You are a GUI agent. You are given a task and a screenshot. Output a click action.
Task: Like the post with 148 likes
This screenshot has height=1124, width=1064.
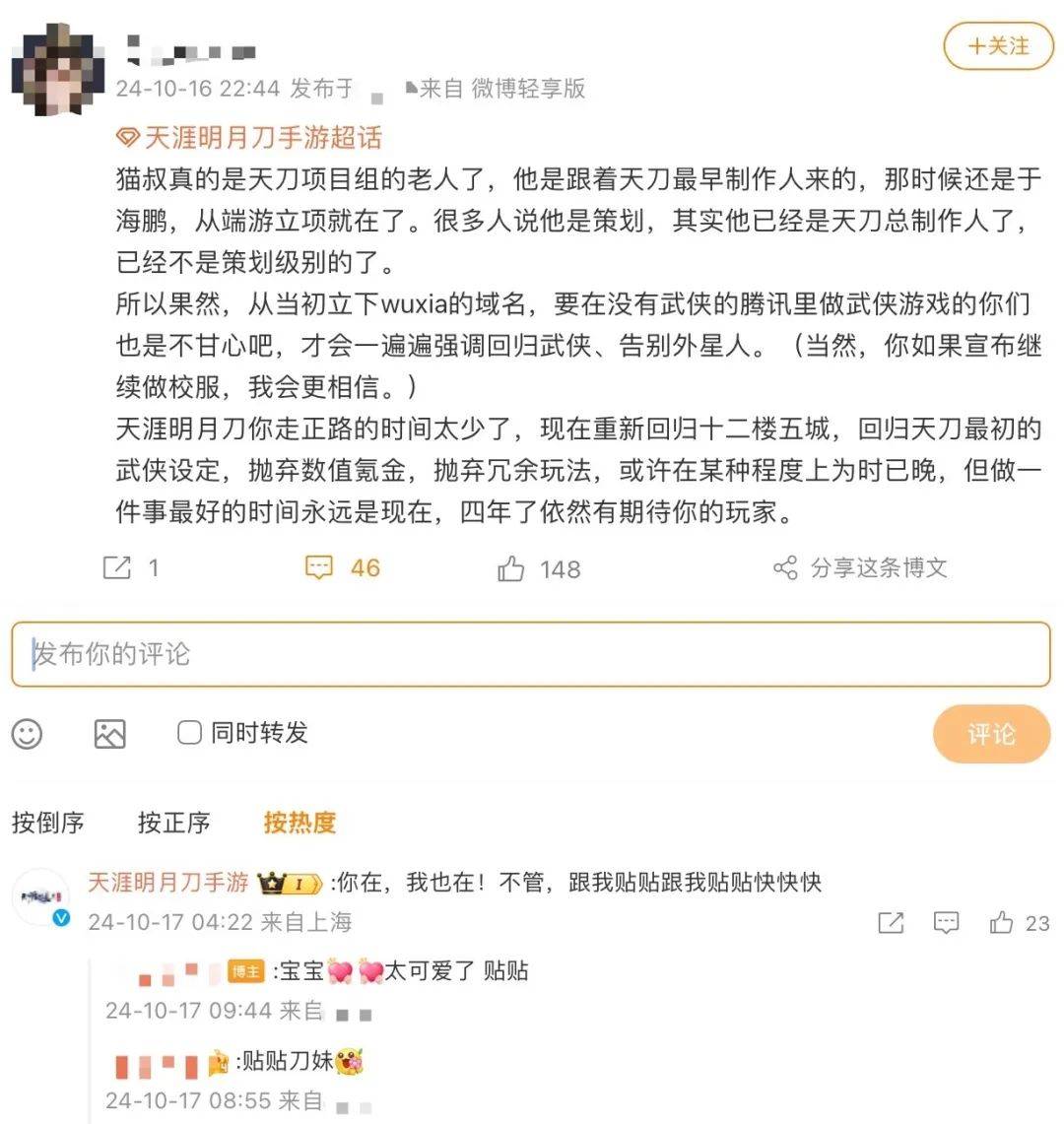pos(539,568)
